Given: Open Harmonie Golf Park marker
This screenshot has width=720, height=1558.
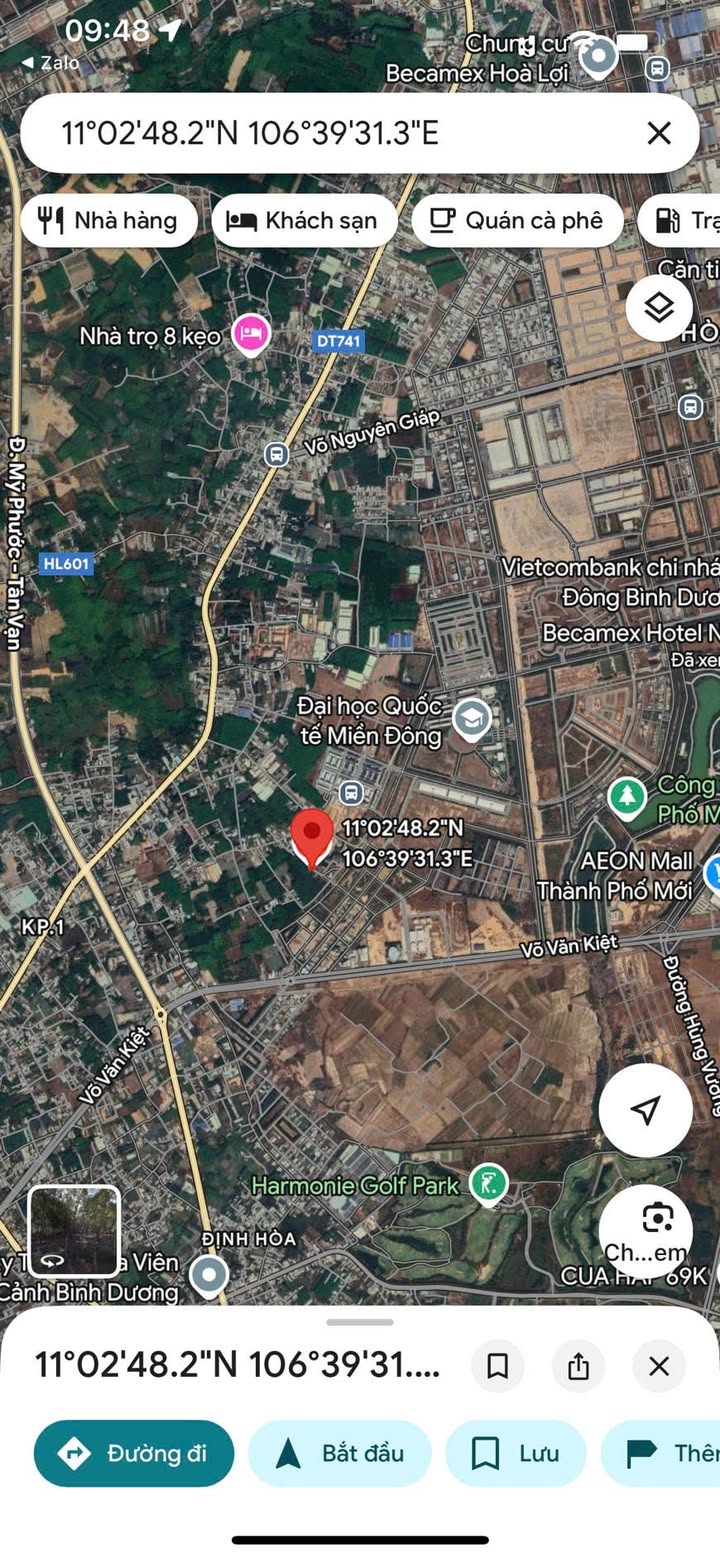Looking at the screenshot, I should point(488,1186).
